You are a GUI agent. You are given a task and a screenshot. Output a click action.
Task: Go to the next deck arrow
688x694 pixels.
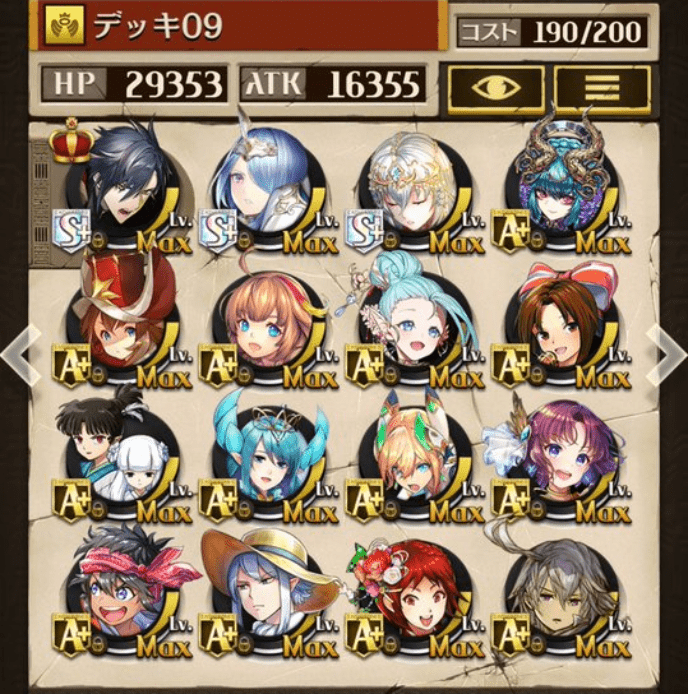tap(668, 353)
